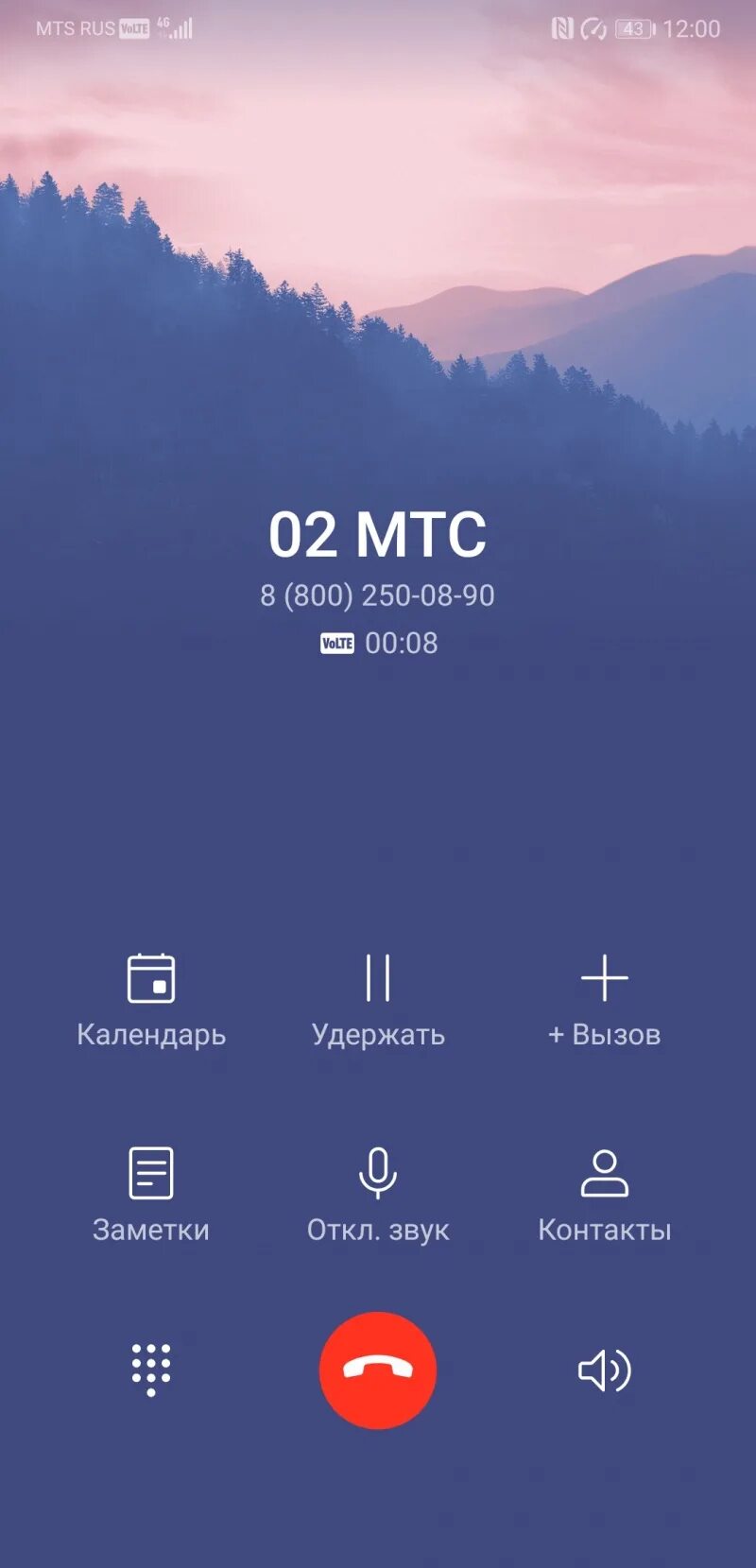Put the call on hold with Удержать

[378, 1000]
